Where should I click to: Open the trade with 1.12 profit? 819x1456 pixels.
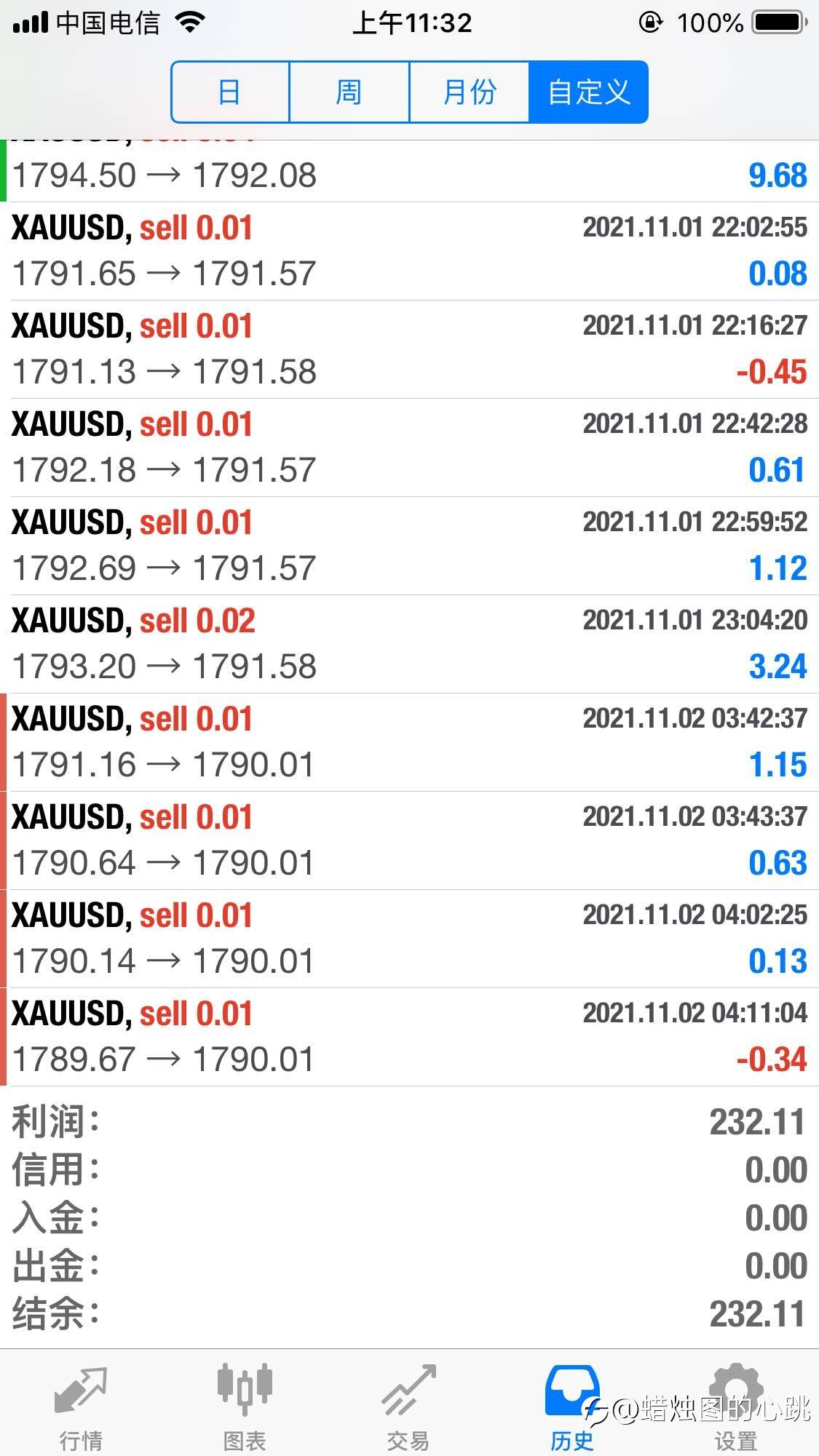point(409,546)
